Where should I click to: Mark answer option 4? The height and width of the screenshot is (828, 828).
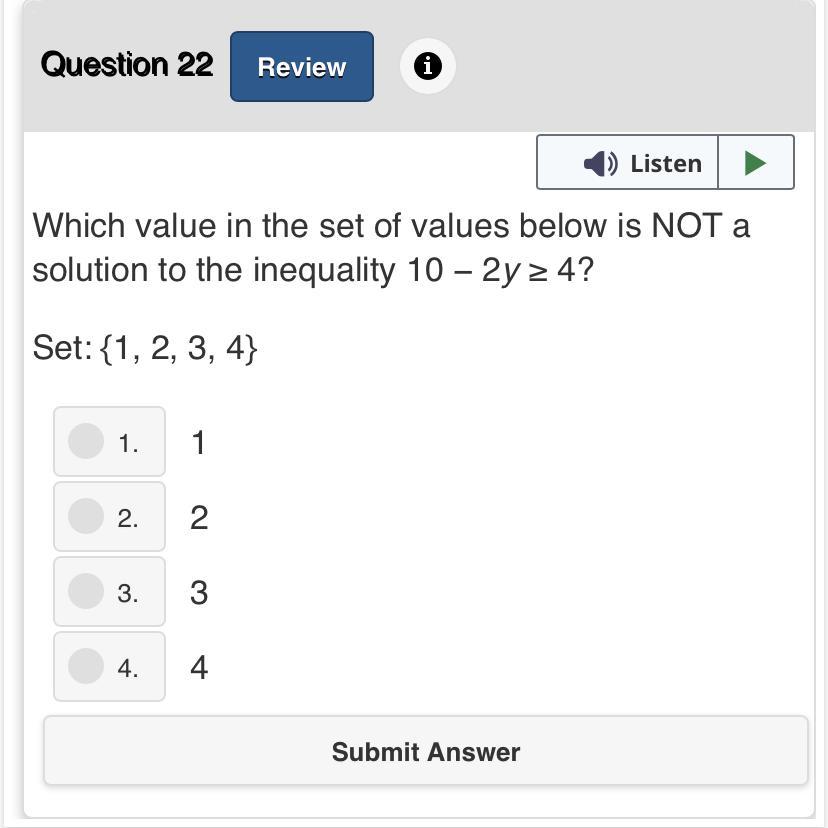click(x=109, y=666)
